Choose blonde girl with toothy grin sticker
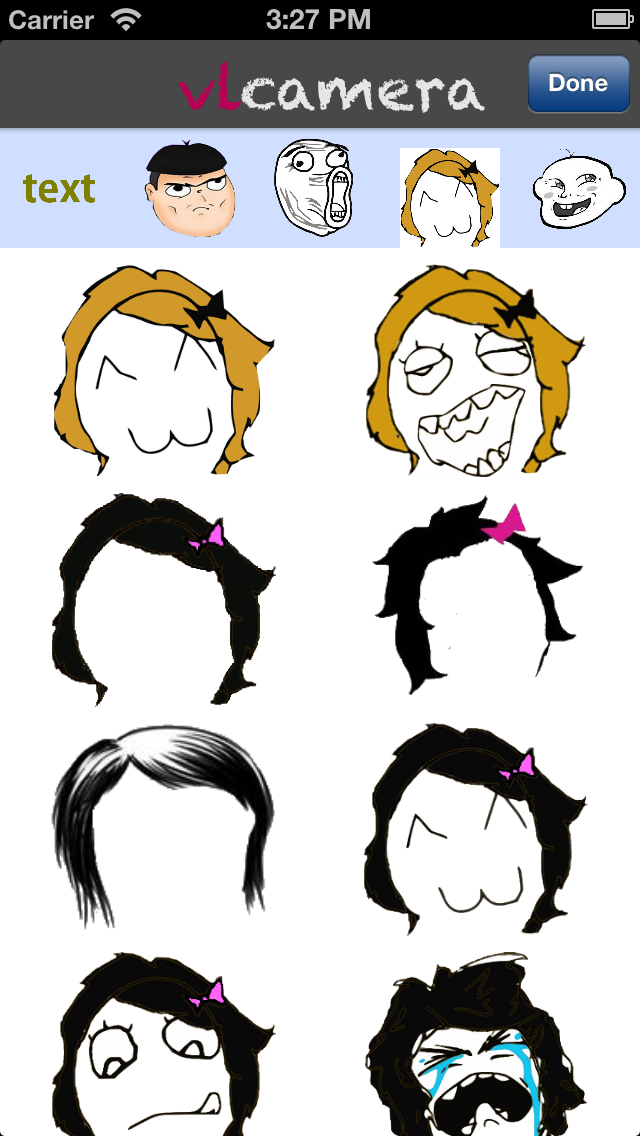Screen dimensions: 640x1136 (x=479, y=370)
